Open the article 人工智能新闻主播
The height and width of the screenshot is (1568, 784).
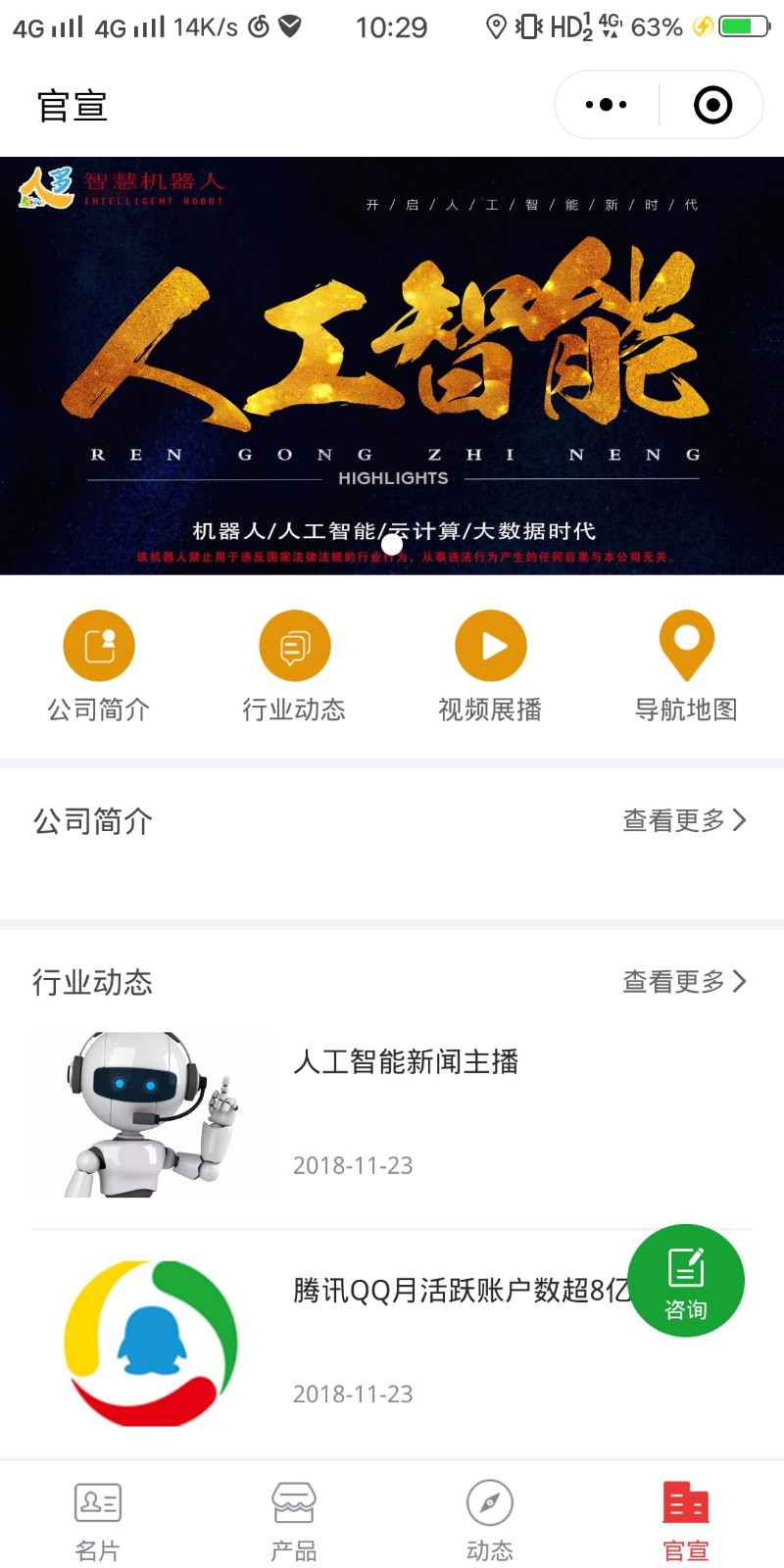click(406, 1062)
